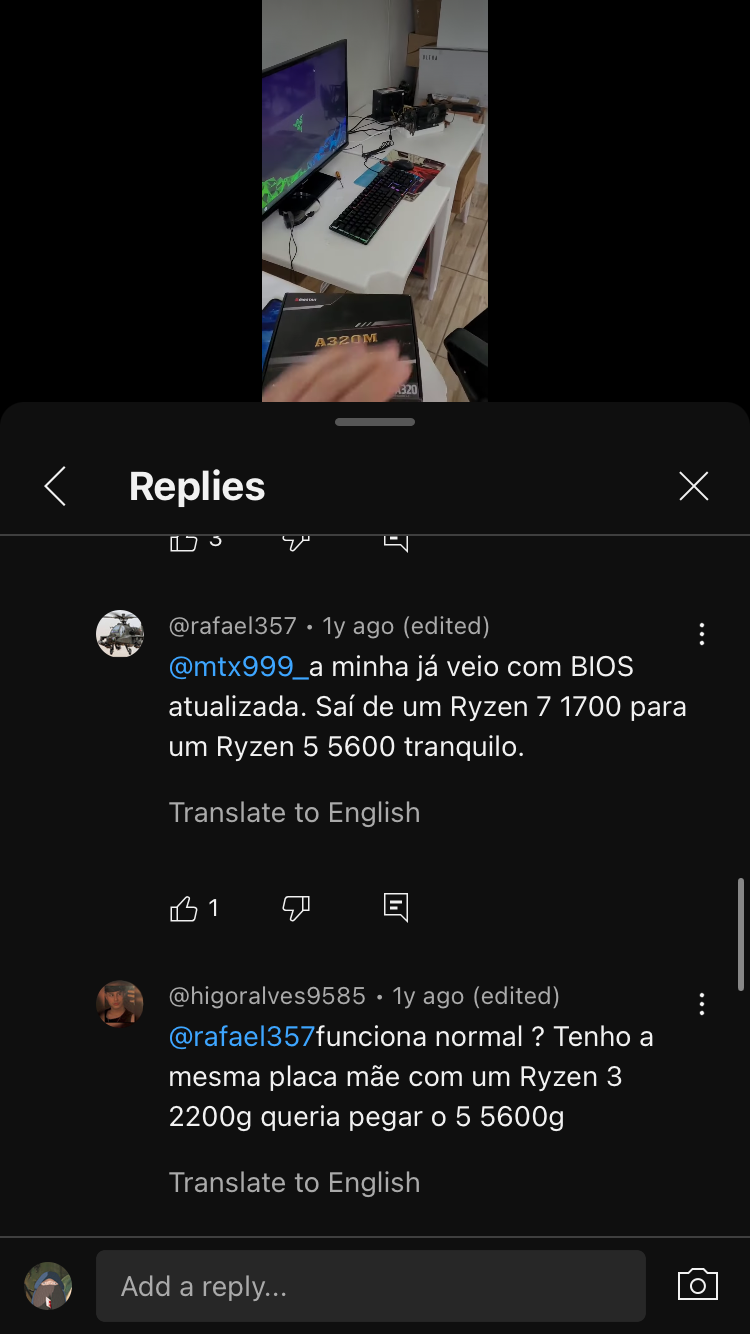Open the @mtx999_ mention link

[x=239, y=667]
